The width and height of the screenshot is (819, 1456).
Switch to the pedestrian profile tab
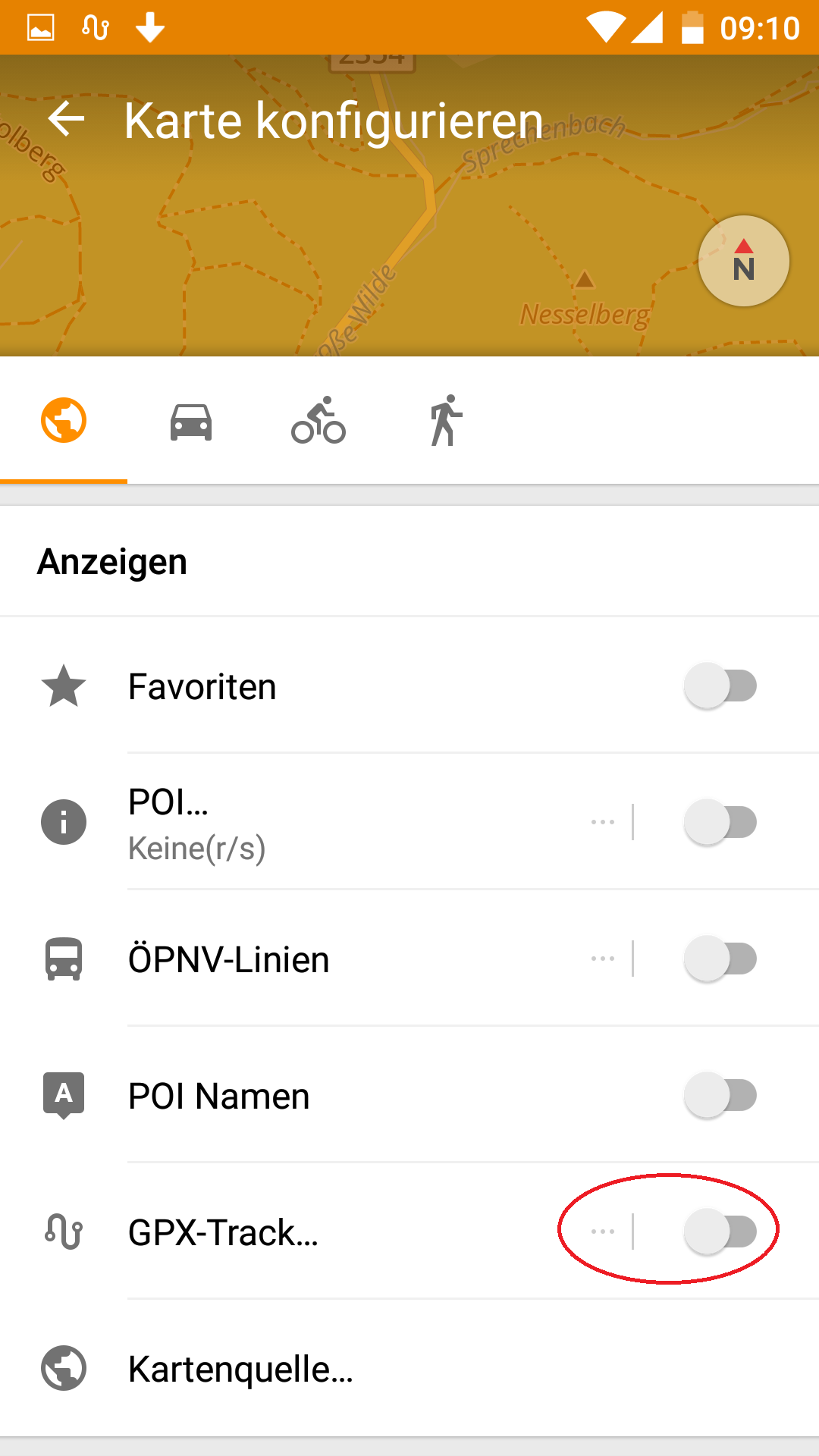coord(446,421)
